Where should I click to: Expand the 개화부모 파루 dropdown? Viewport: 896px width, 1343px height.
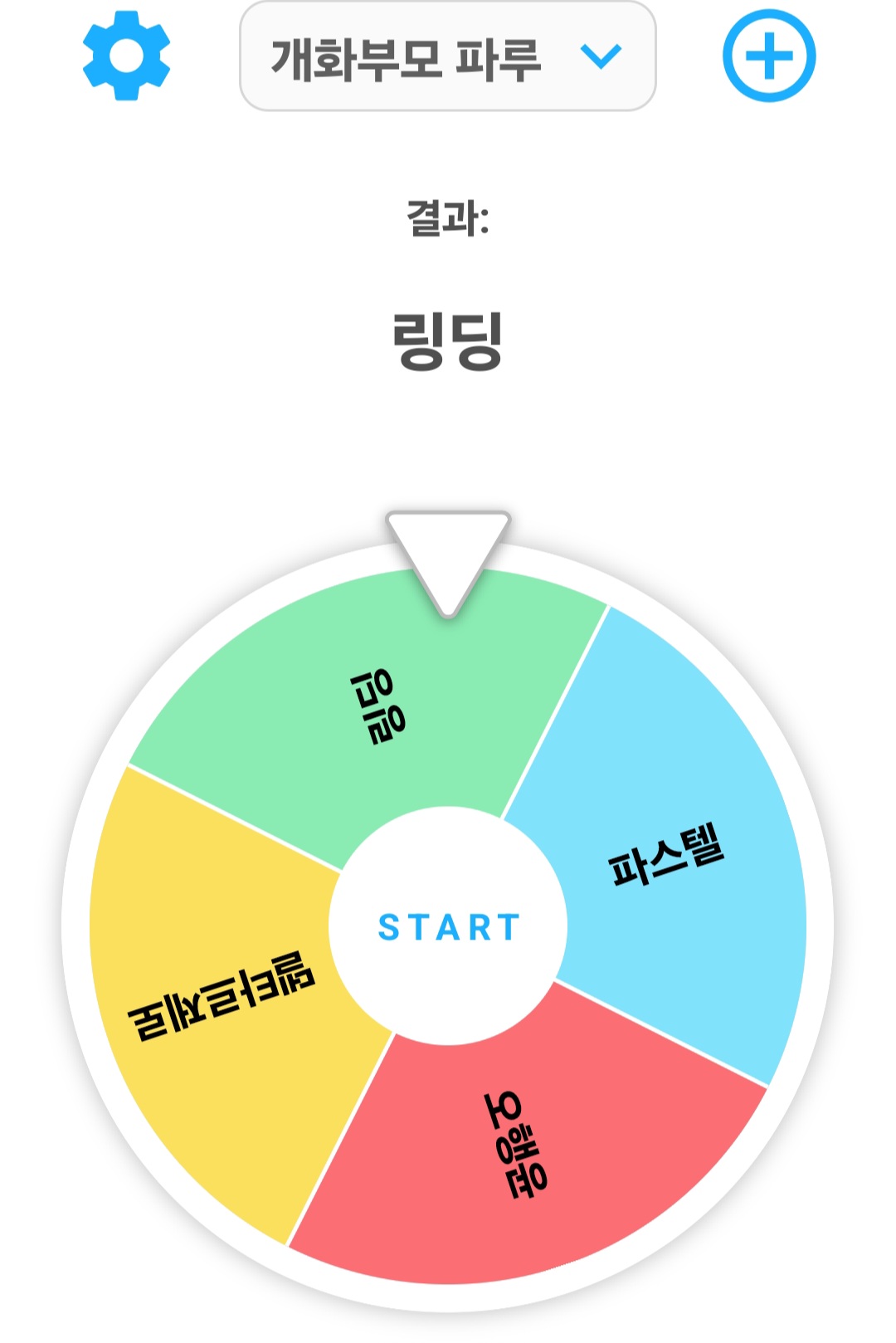click(x=447, y=57)
